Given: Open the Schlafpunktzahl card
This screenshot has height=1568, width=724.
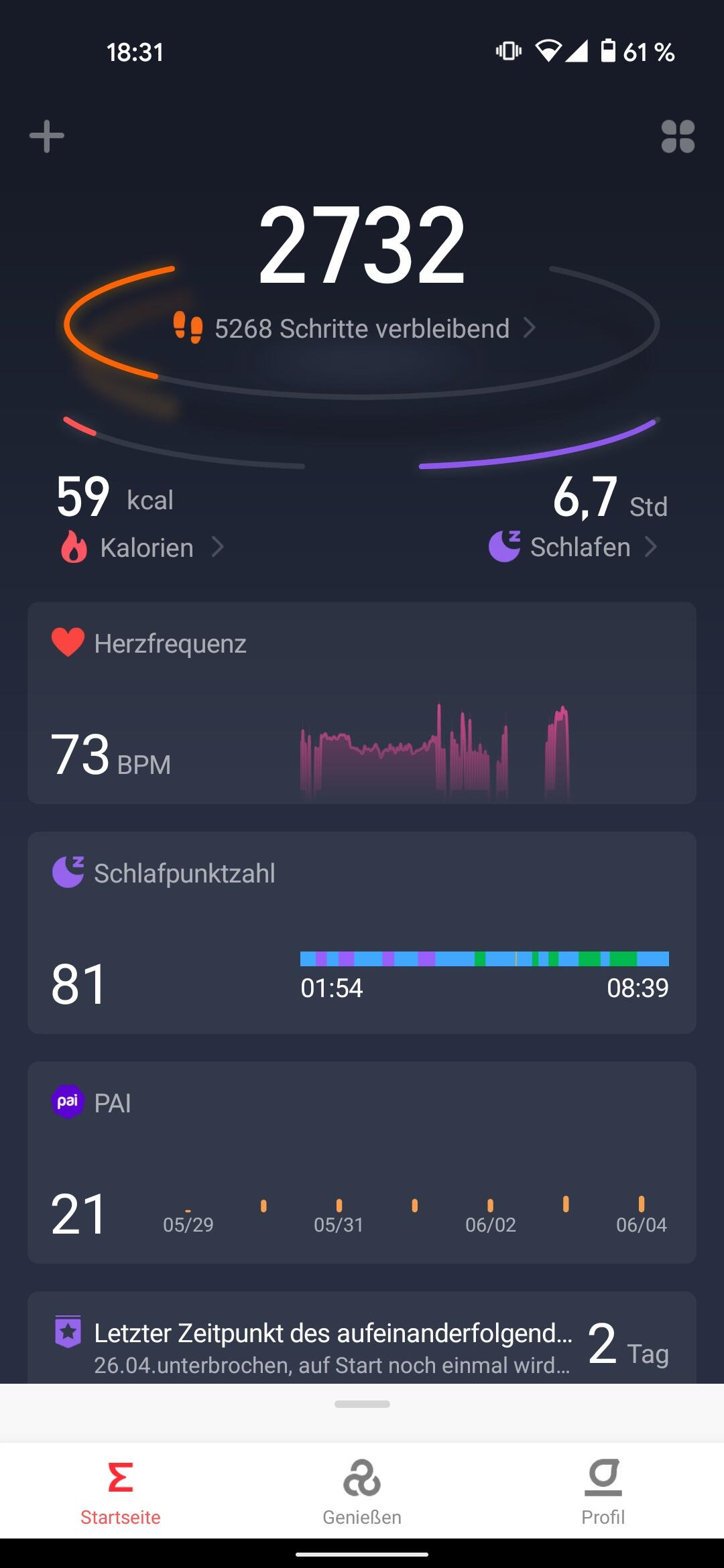Looking at the screenshot, I should [x=362, y=932].
